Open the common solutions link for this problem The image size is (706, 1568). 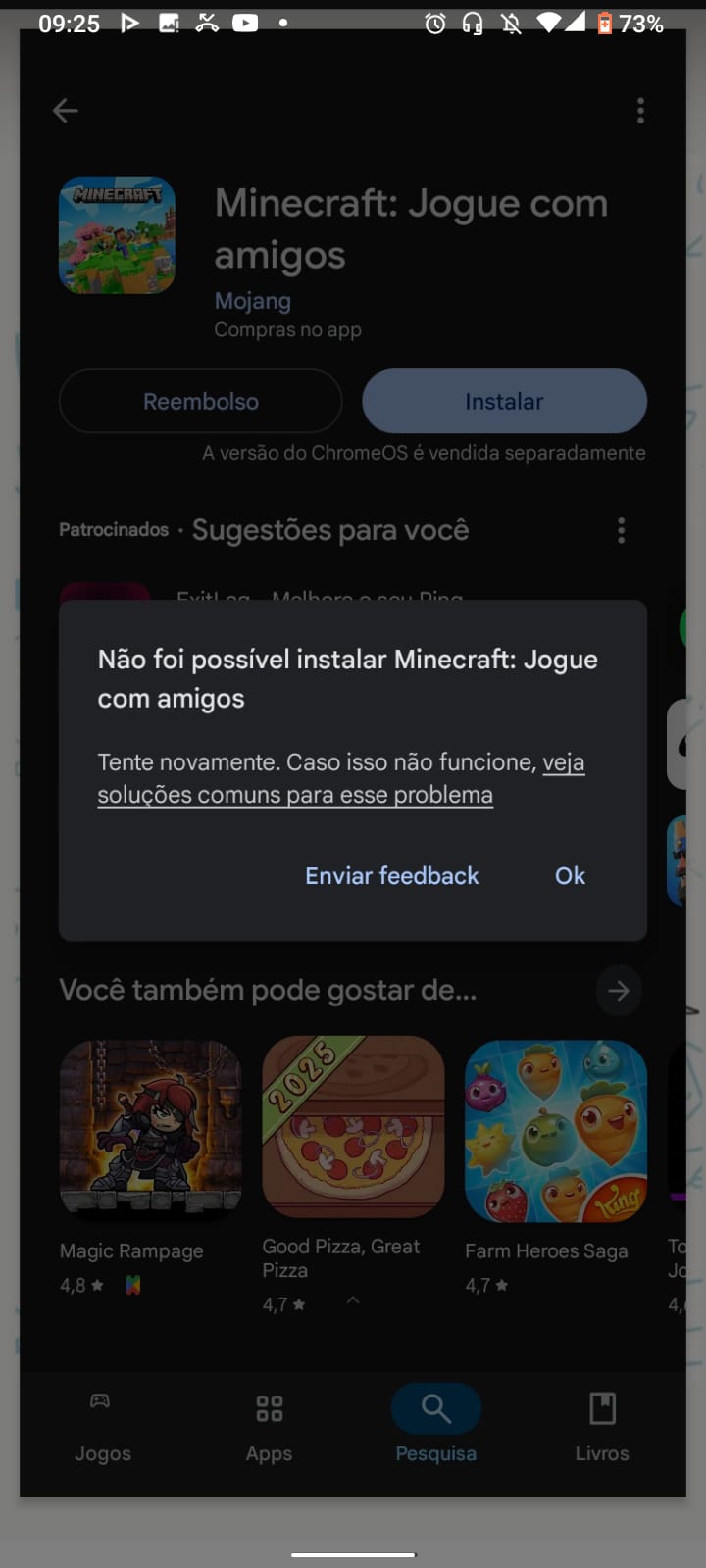point(341,778)
